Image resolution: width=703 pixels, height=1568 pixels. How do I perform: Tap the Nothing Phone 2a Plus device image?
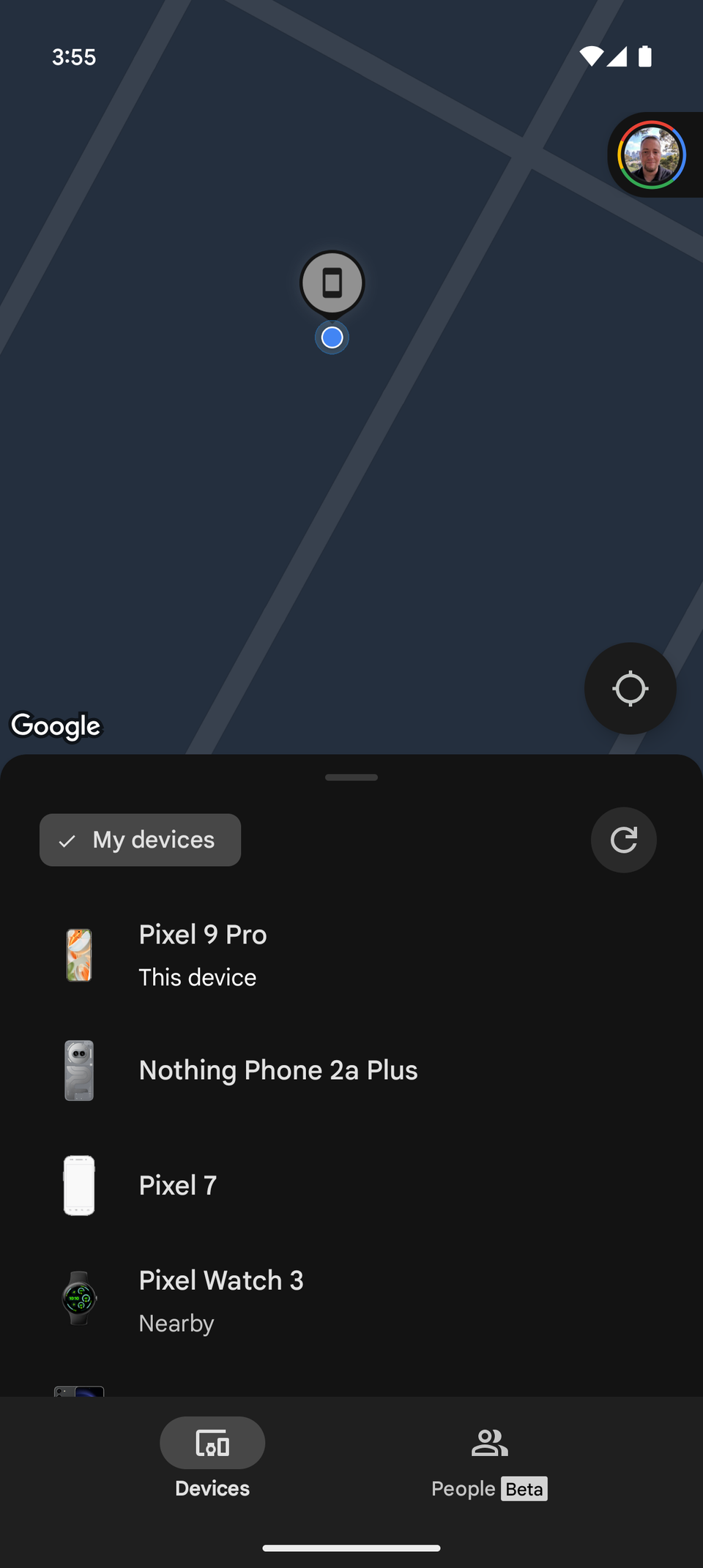tap(79, 1071)
